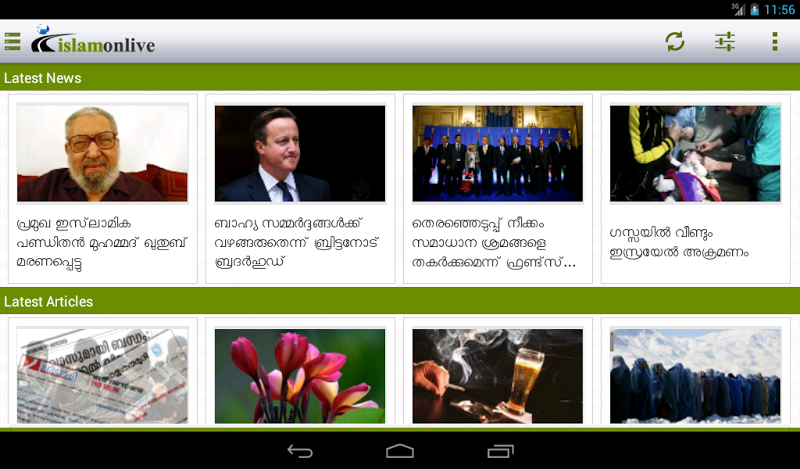Viewport: 800px width, 469px height.
Task: Open the overflow menu
Action: tap(774, 42)
